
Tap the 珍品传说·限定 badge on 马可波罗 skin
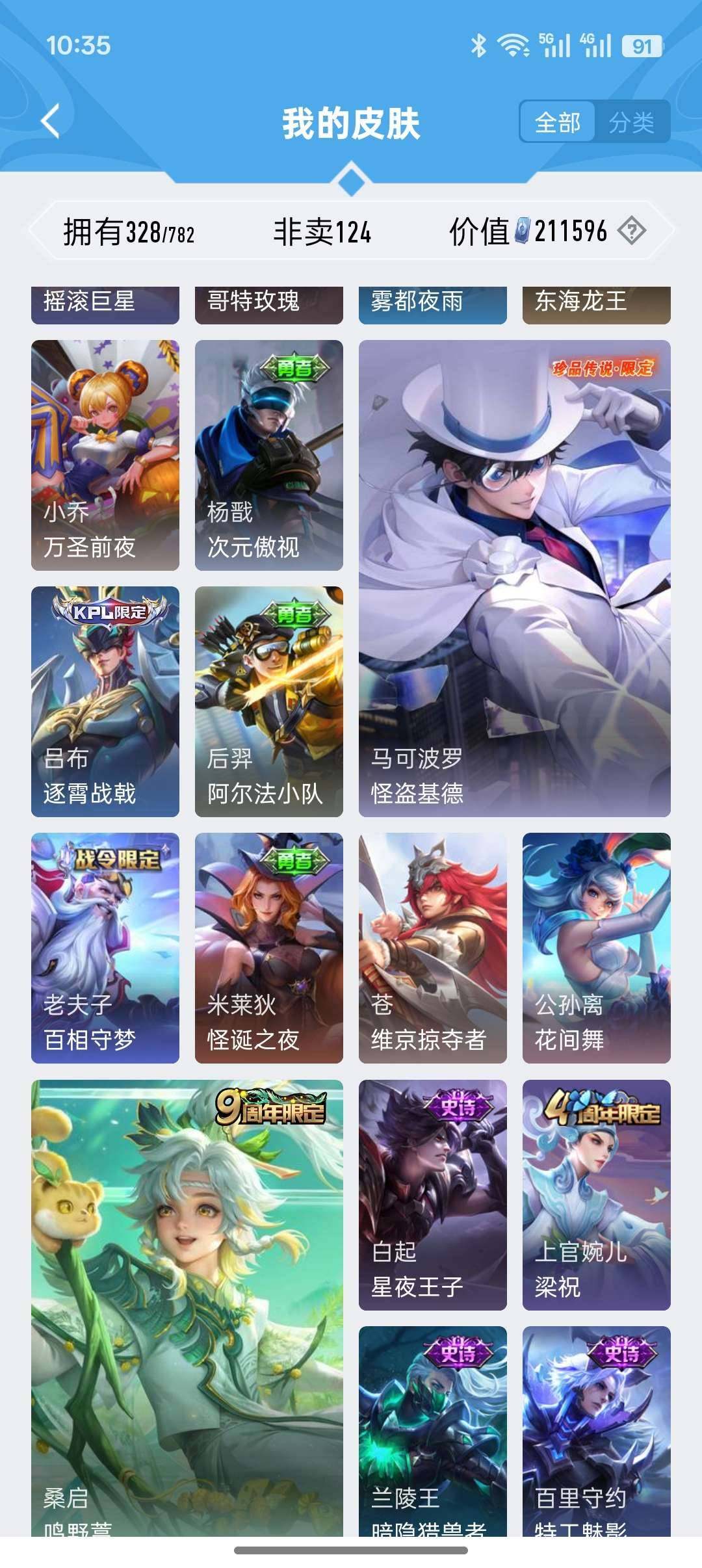tap(602, 367)
